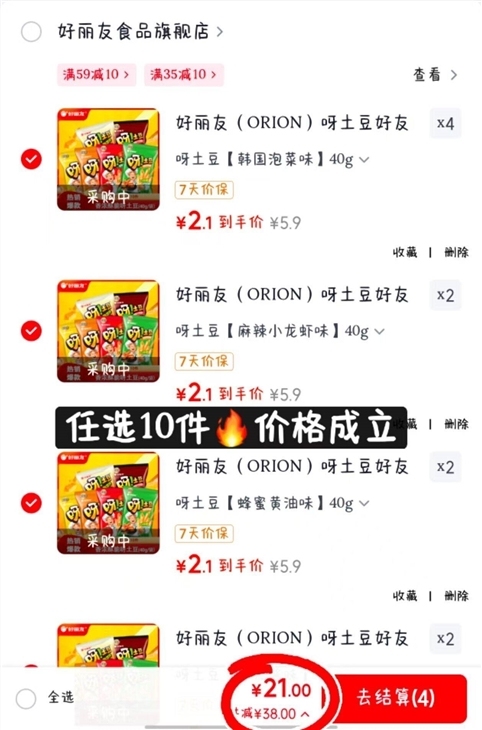Open the 好丽友食品旗舰店 store page

140,32
